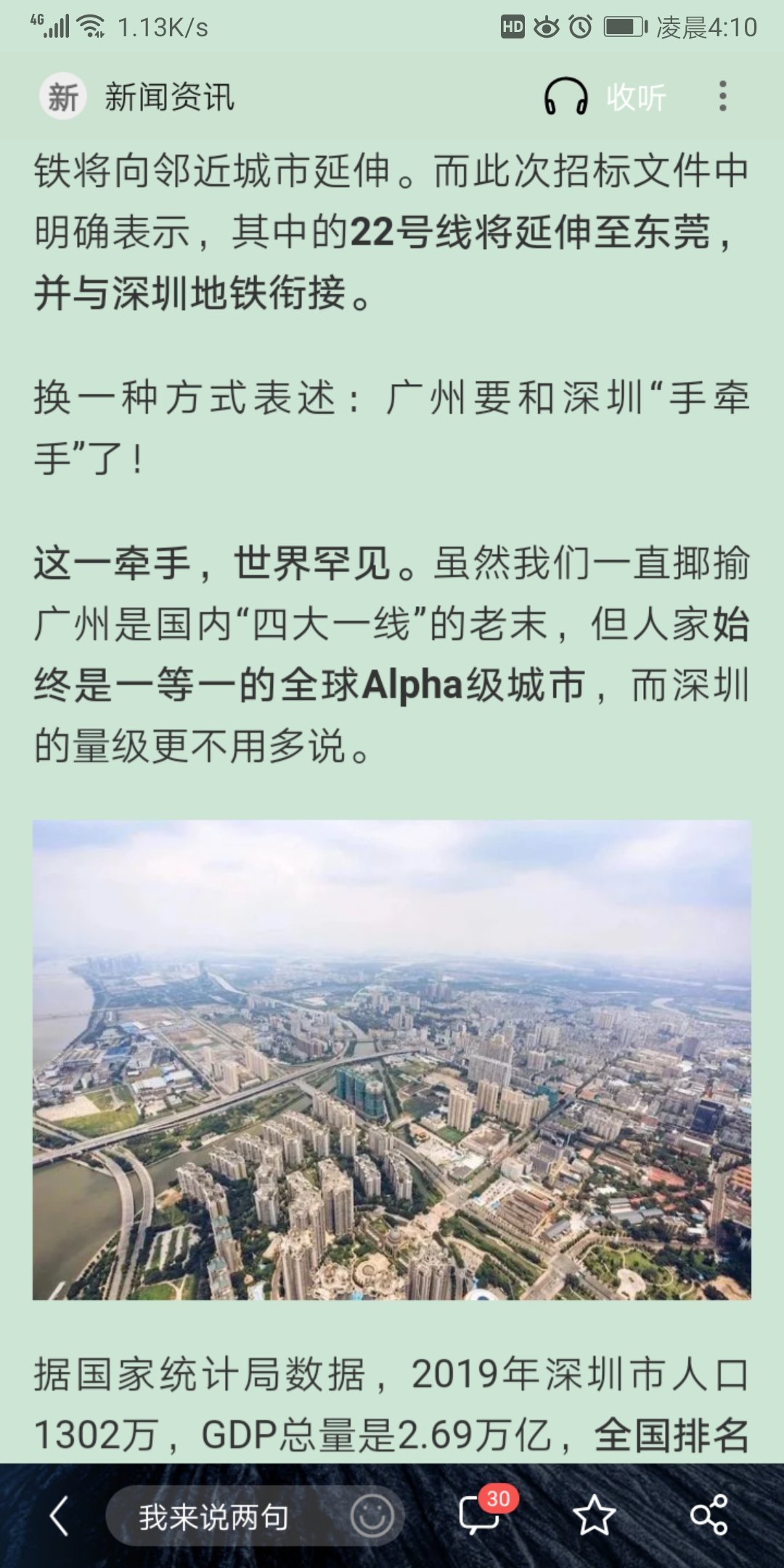The height and width of the screenshot is (1568, 784).
Task: Go back using the bottom arrow
Action: tap(60, 1516)
